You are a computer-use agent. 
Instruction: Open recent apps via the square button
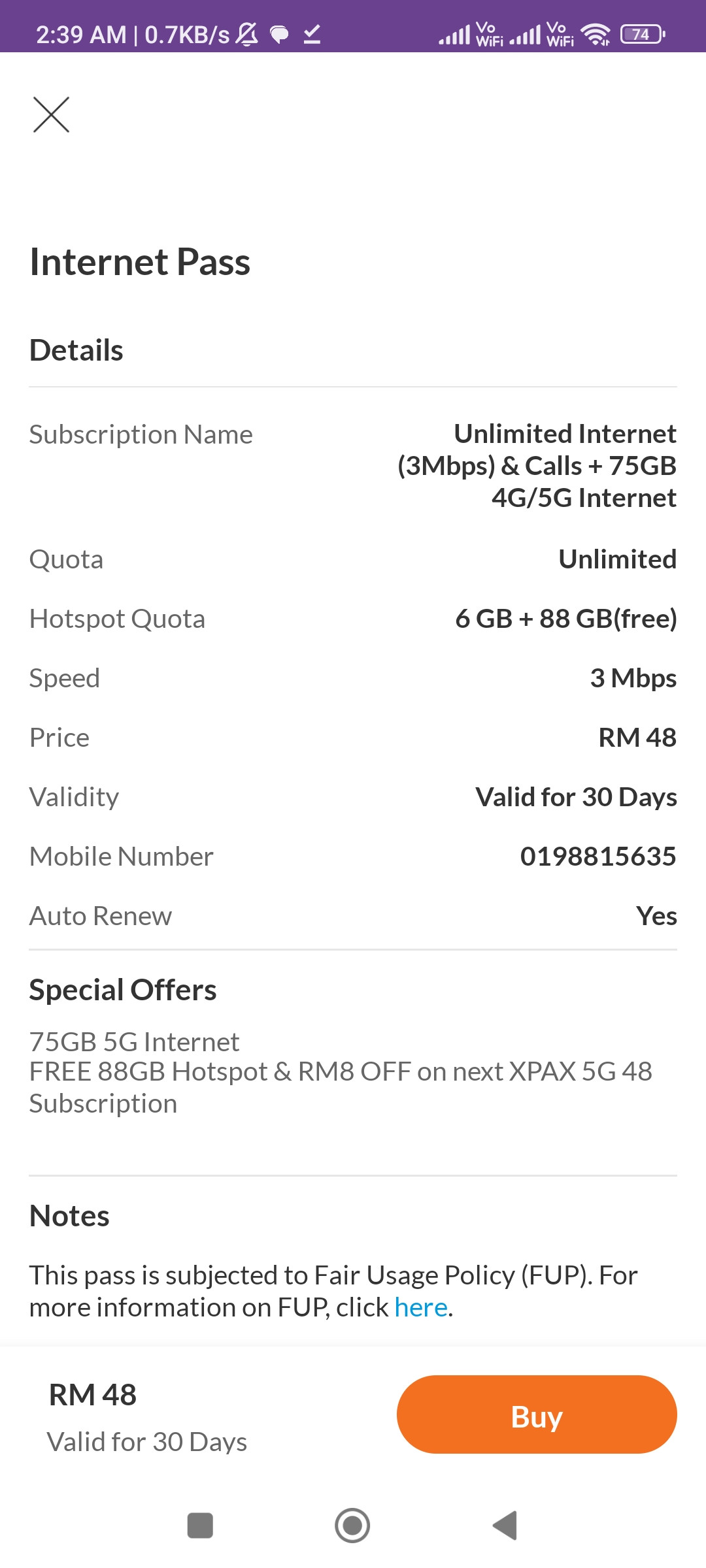pyautogui.click(x=200, y=1526)
